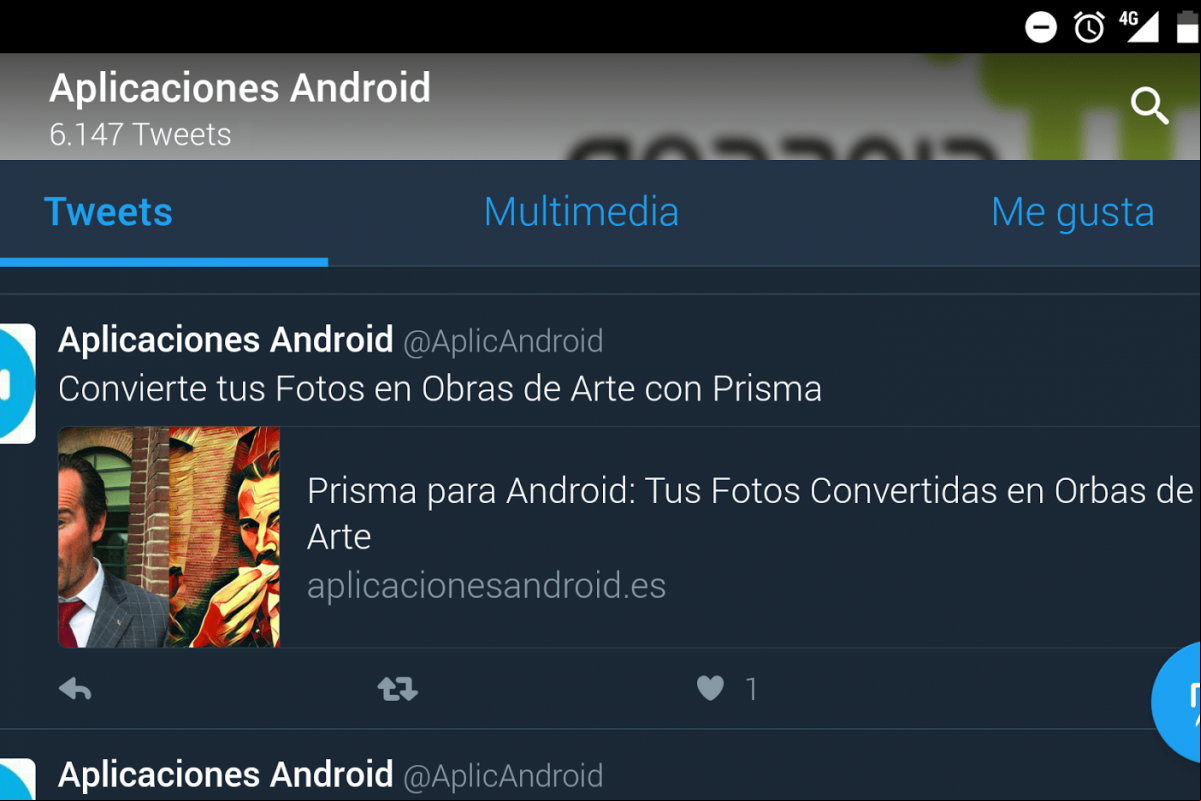
Task: Switch to the Multimedia tab
Action: 581,212
